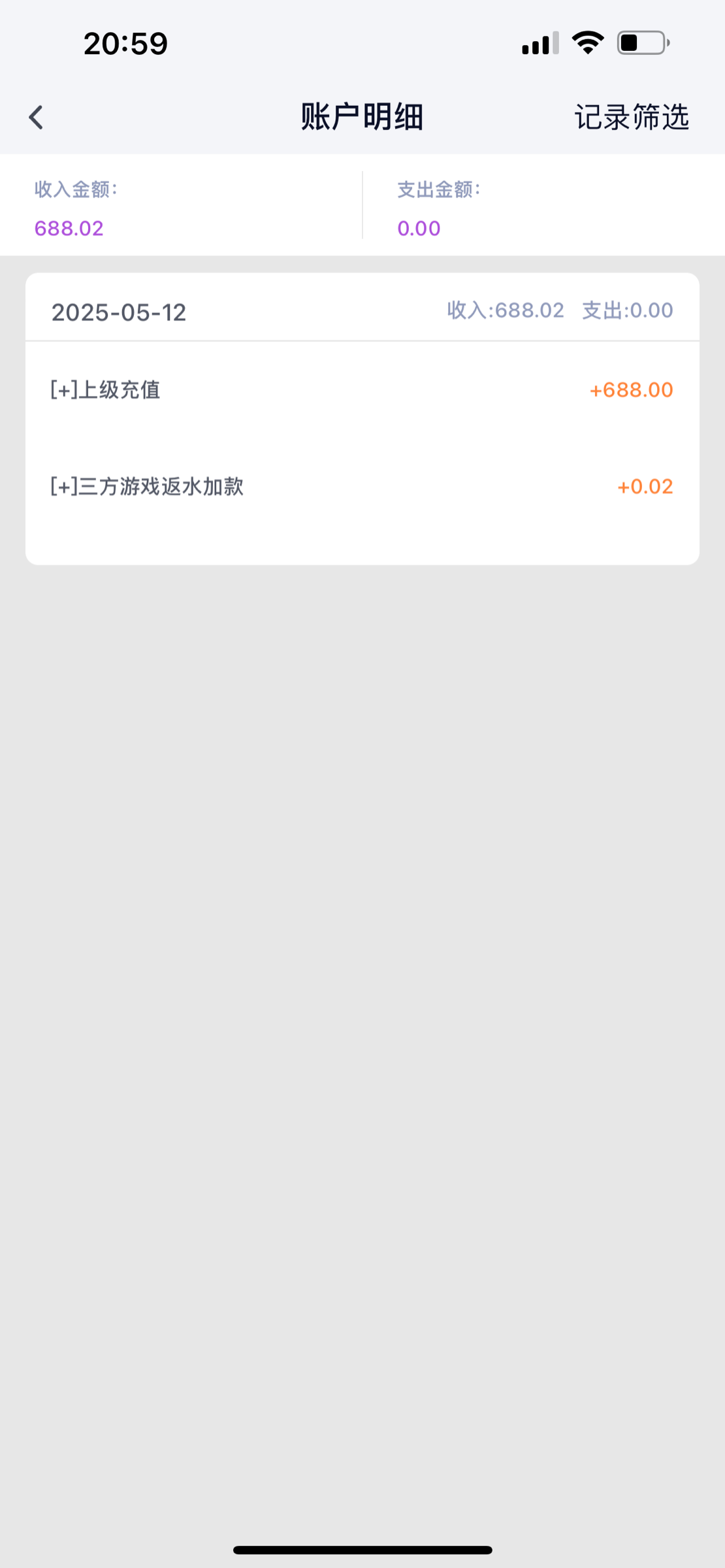Open 记录筛选 record filter

click(631, 118)
